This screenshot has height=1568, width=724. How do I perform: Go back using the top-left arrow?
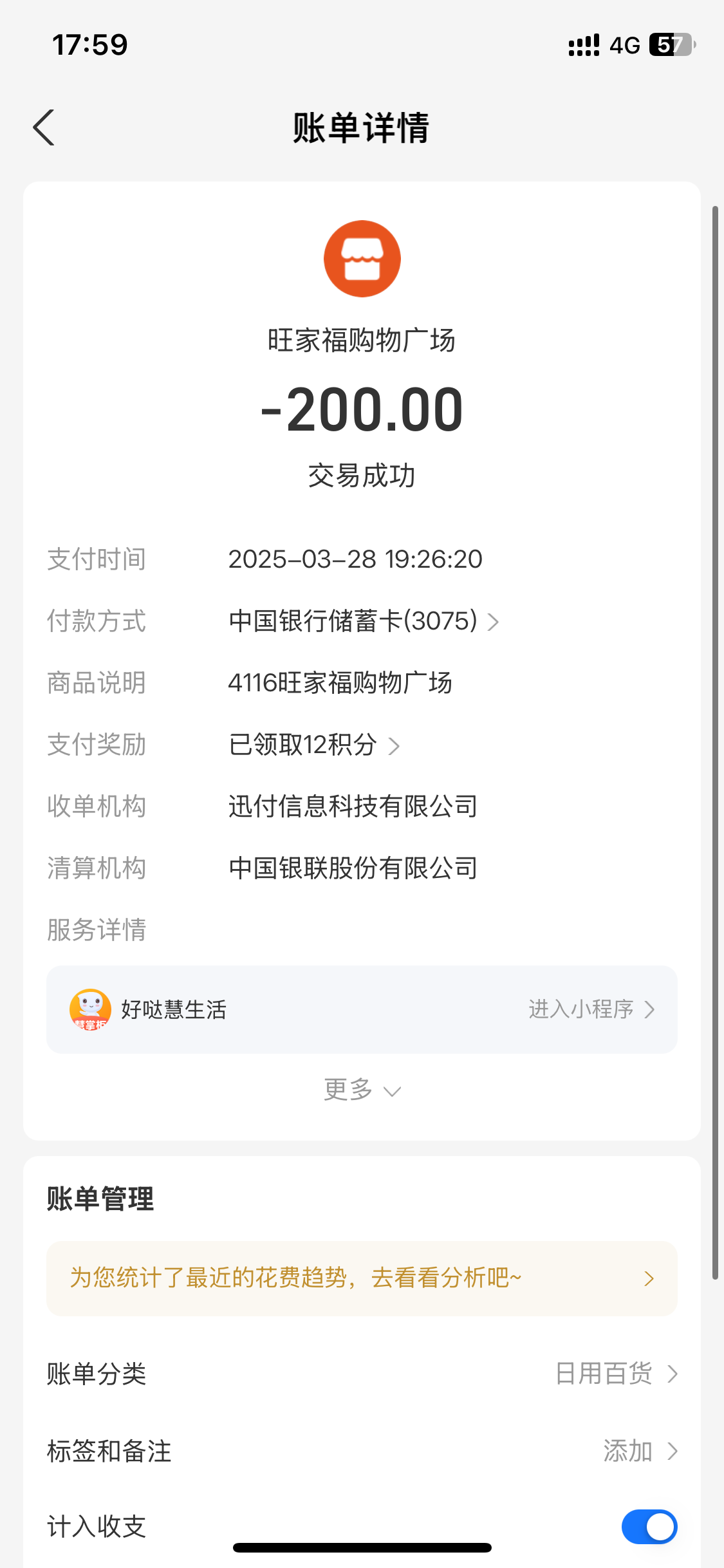point(44,127)
